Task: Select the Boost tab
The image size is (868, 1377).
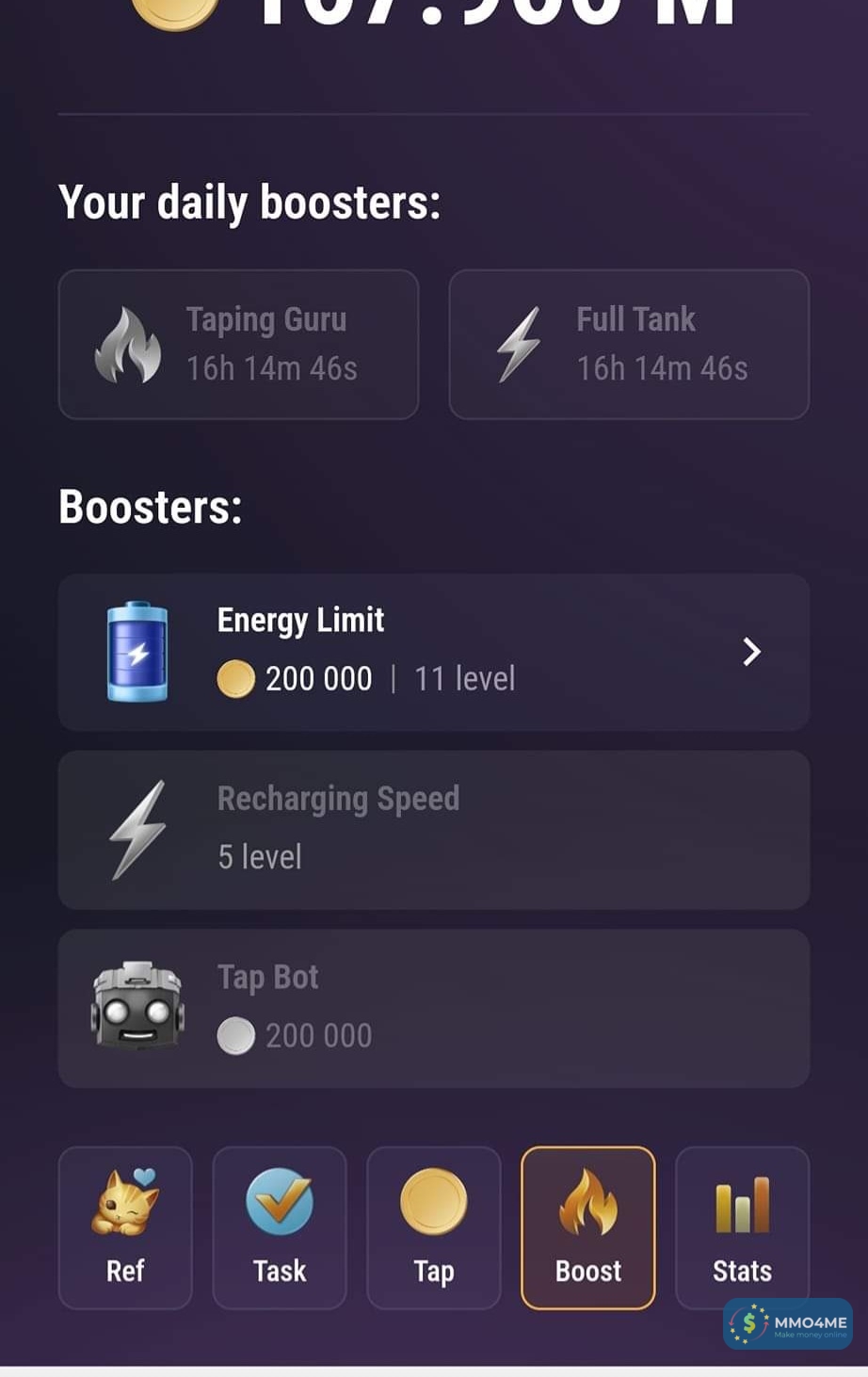Action: click(588, 1227)
